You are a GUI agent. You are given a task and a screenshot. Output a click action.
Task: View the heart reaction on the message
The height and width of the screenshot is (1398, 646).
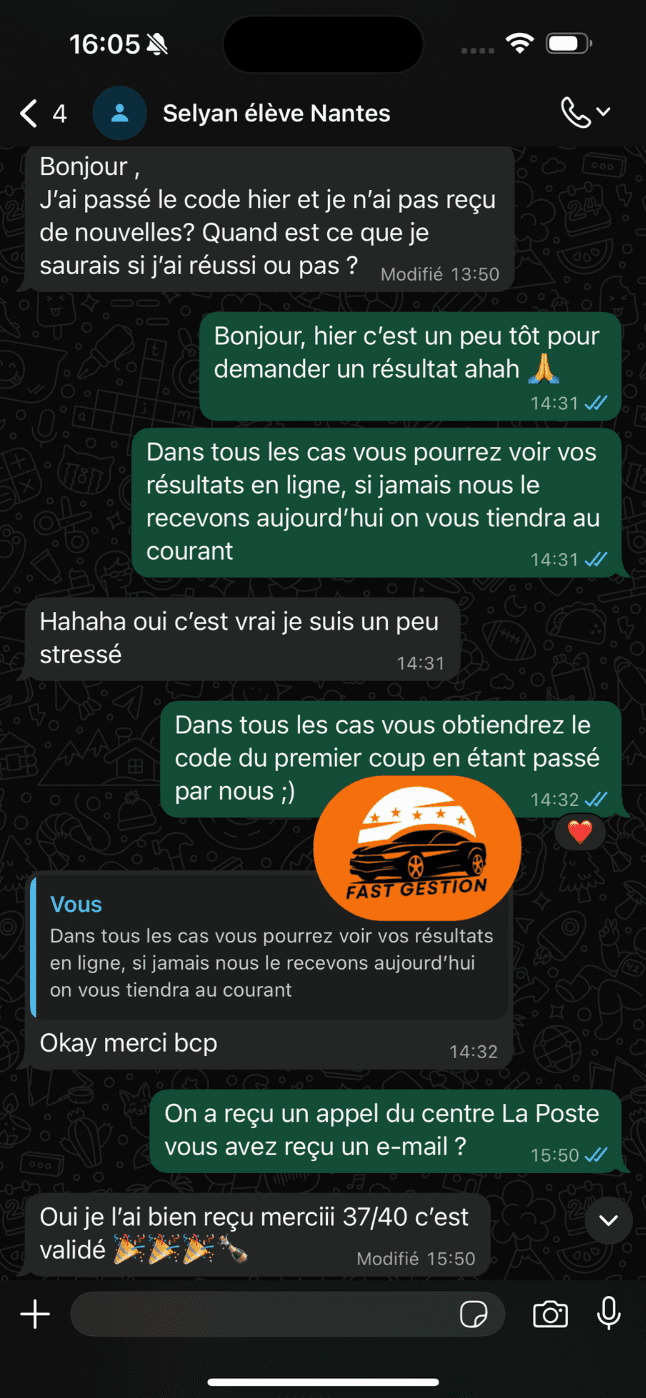pyautogui.click(x=580, y=832)
